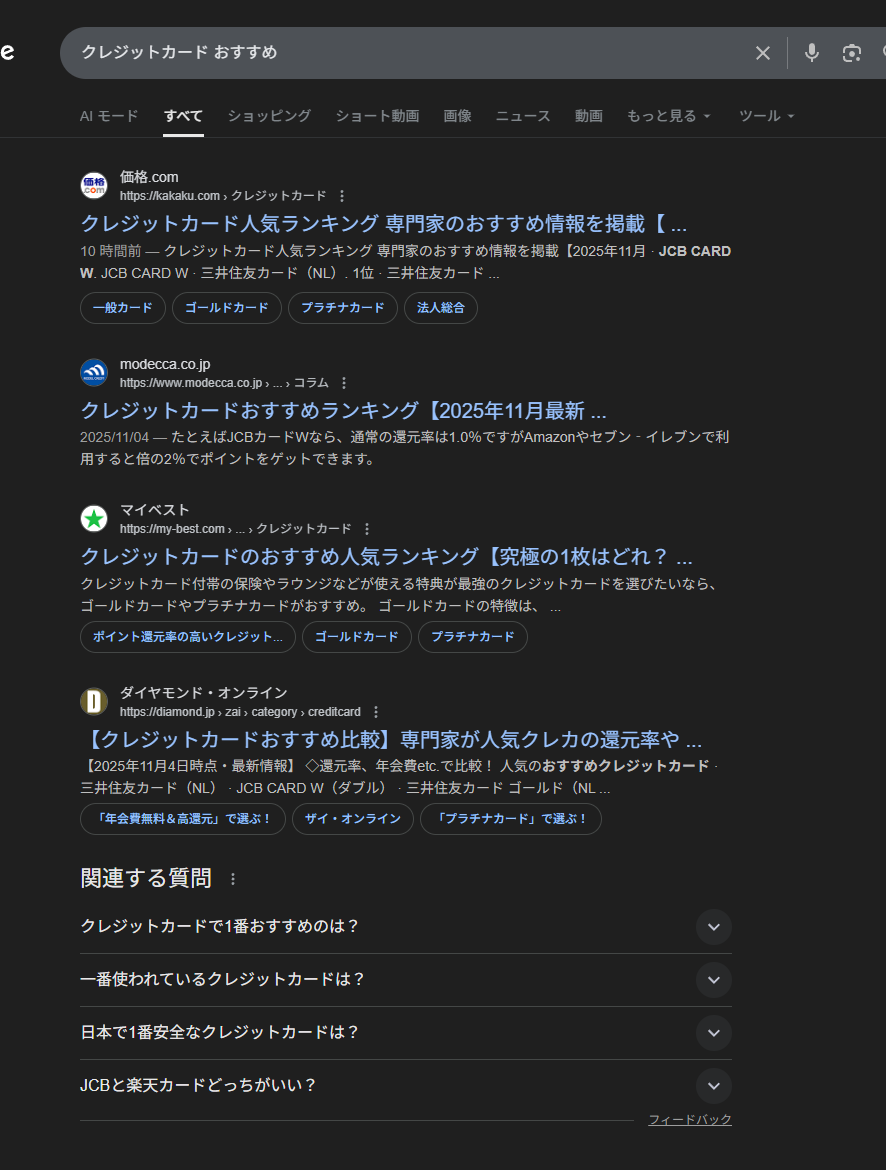Open the もっと見る dropdown

pyautogui.click(x=668, y=116)
